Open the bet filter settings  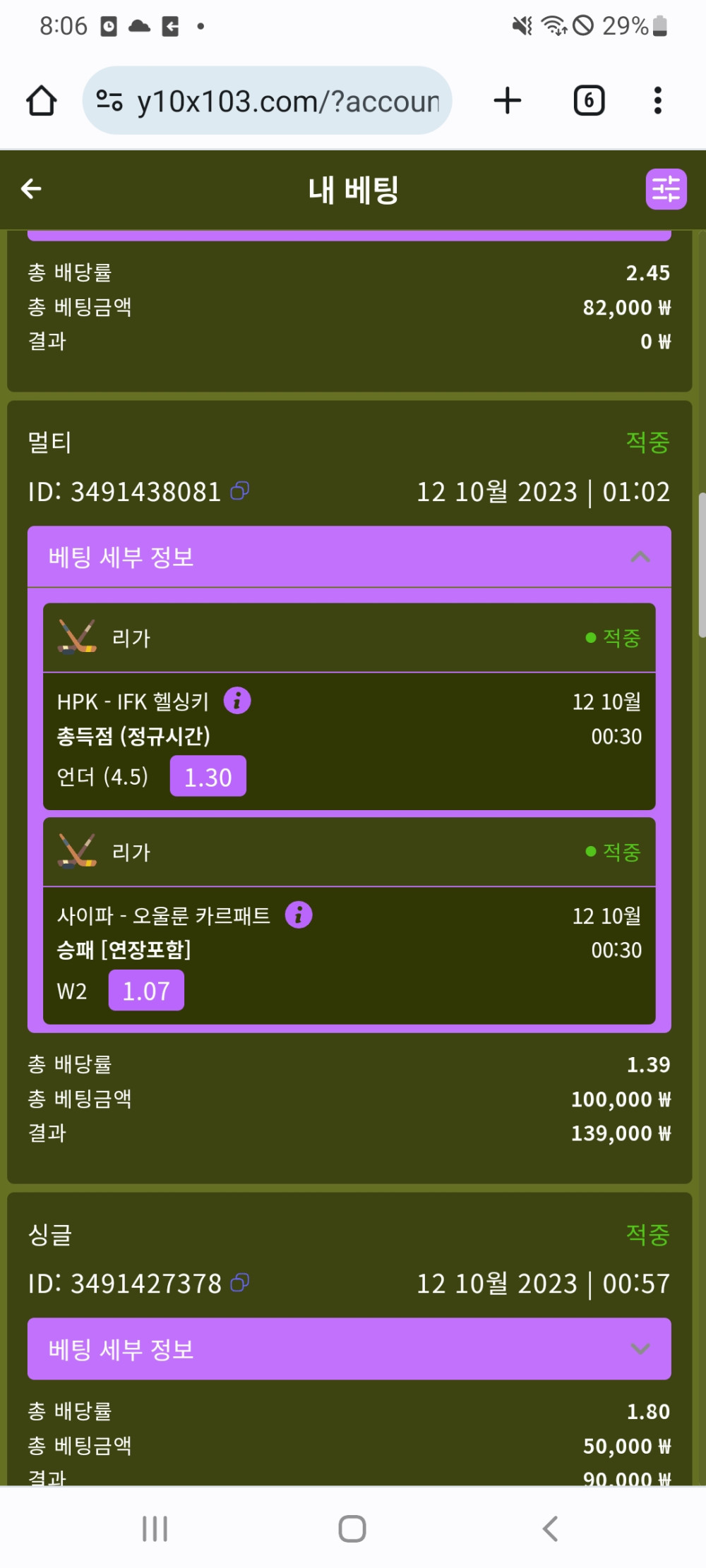tap(665, 189)
